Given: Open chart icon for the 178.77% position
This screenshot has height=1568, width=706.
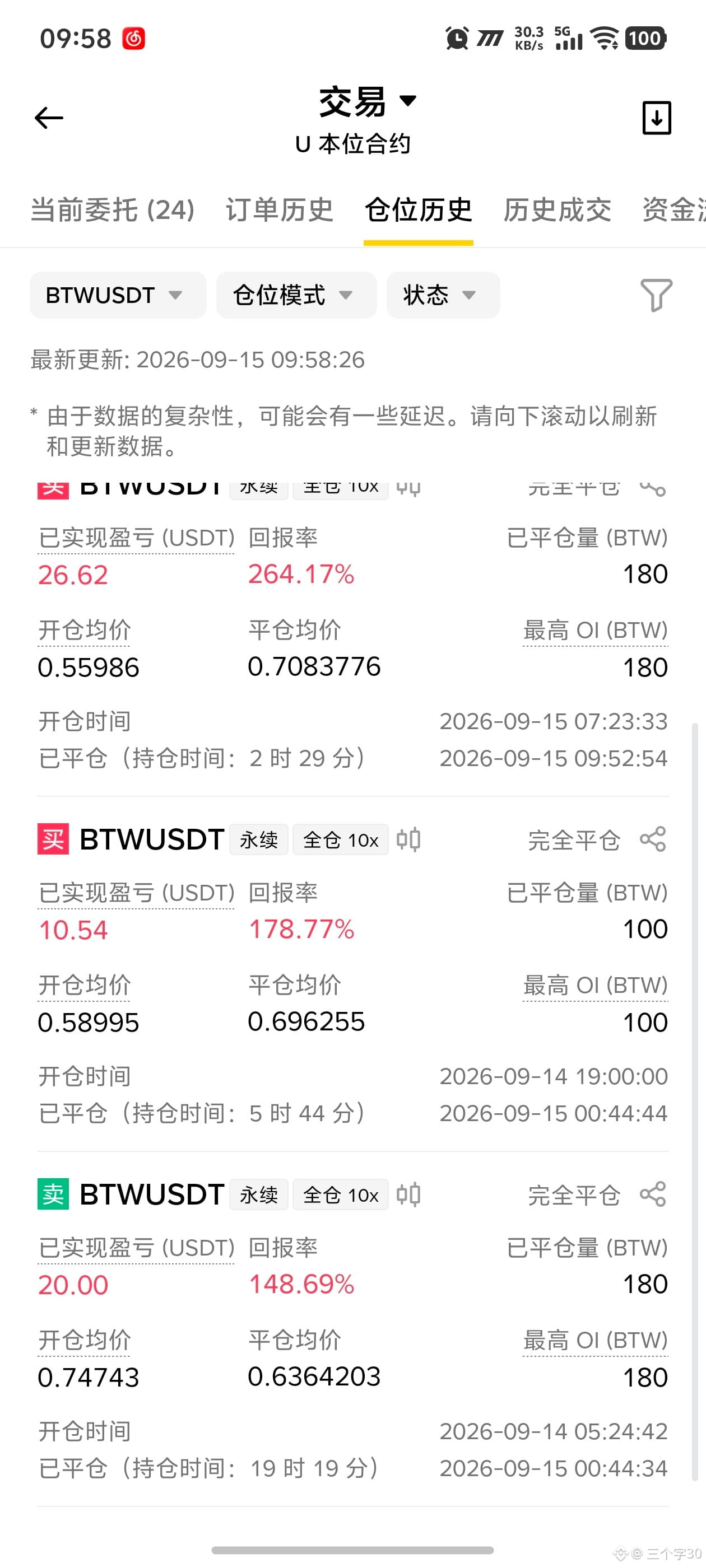Looking at the screenshot, I should [408, 839].
